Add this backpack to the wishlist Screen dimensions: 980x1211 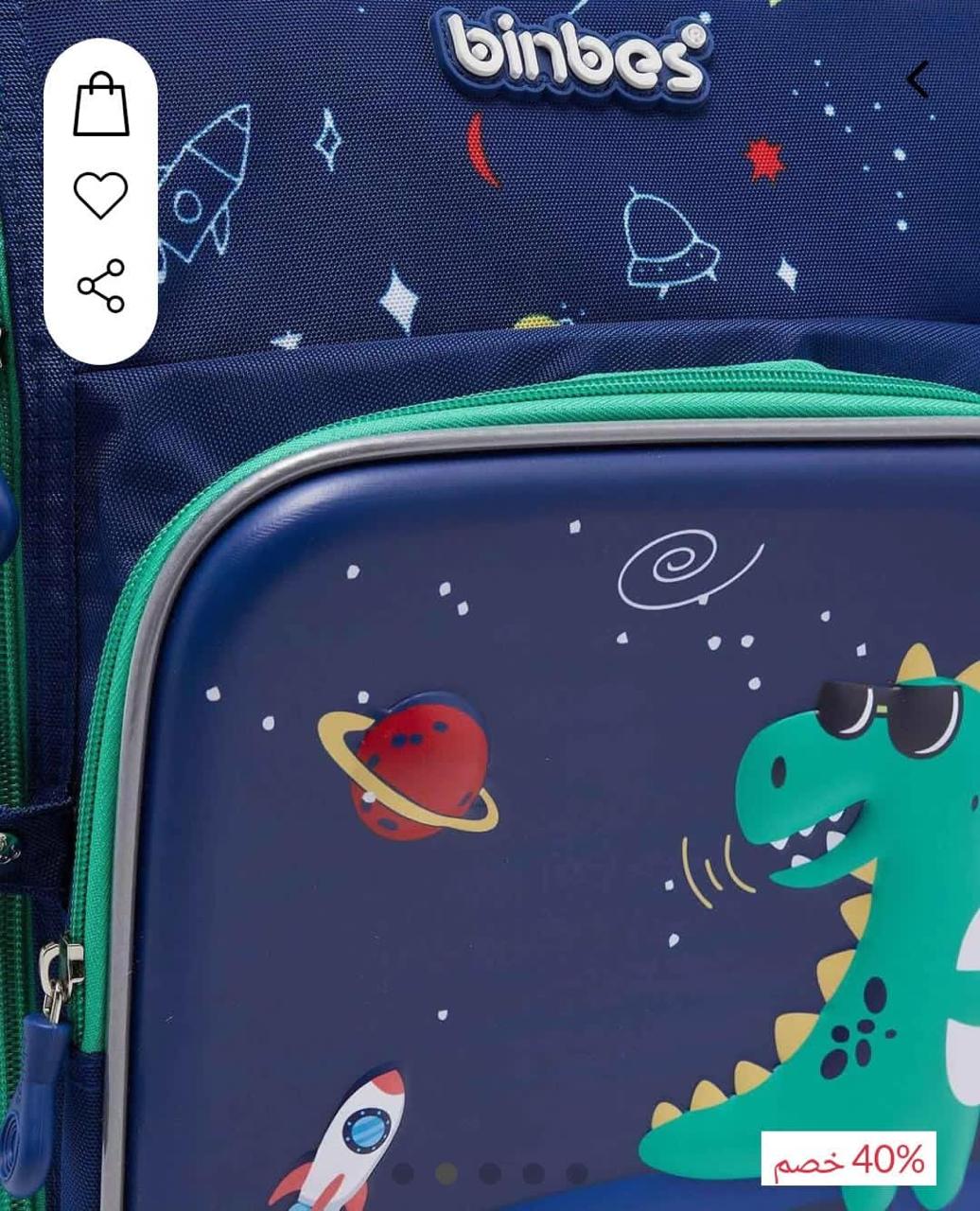[101, 196]
